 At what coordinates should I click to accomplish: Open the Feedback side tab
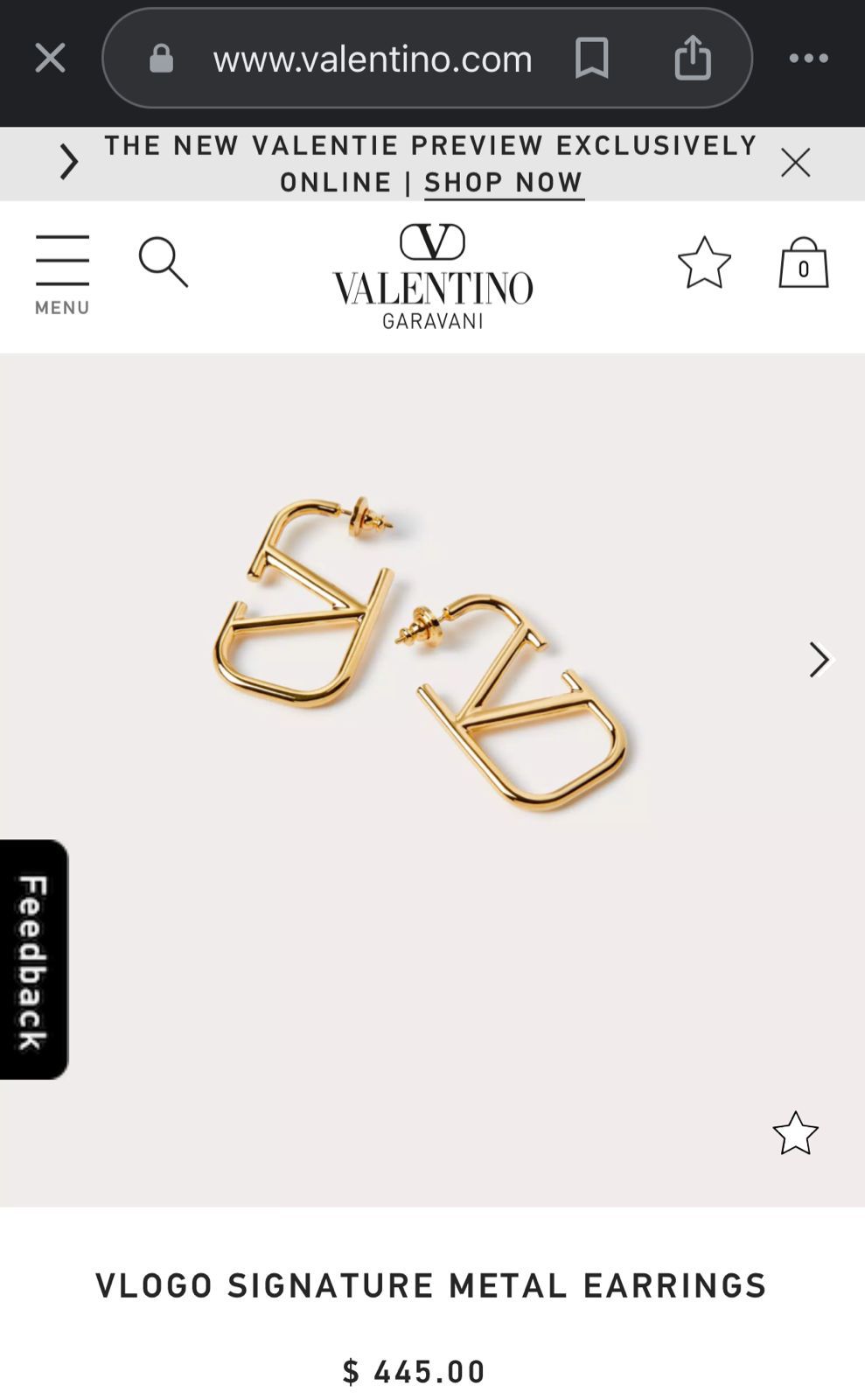point(33,959)
